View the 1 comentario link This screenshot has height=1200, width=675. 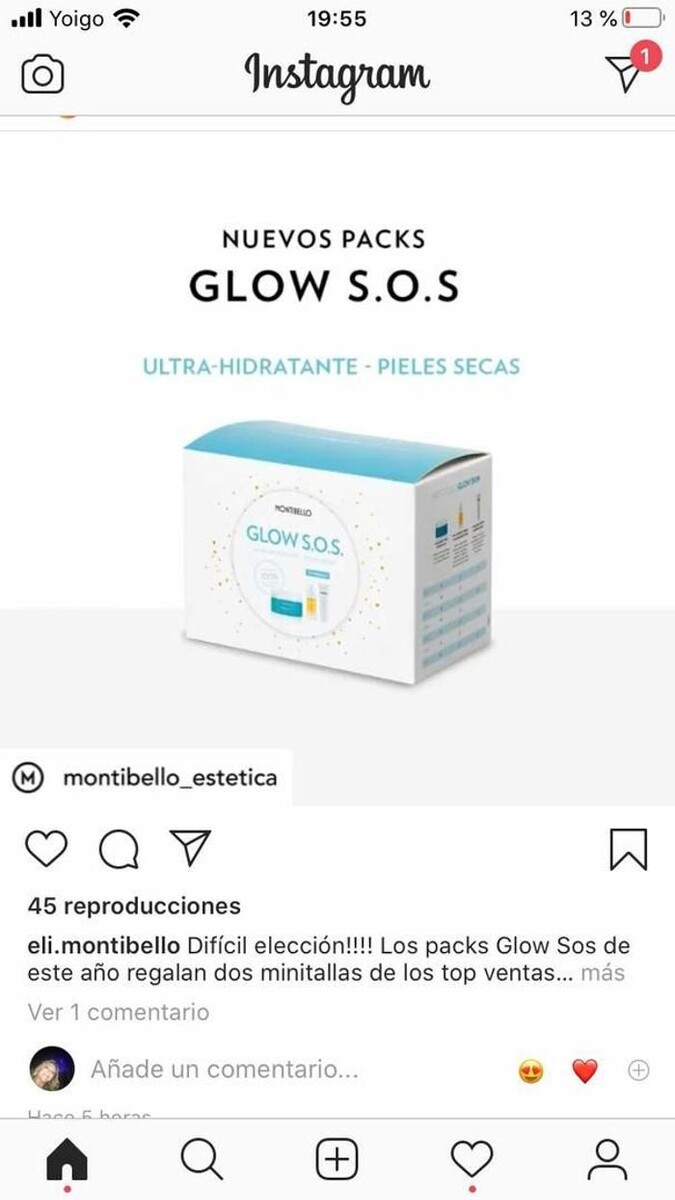pos(118,1012)
